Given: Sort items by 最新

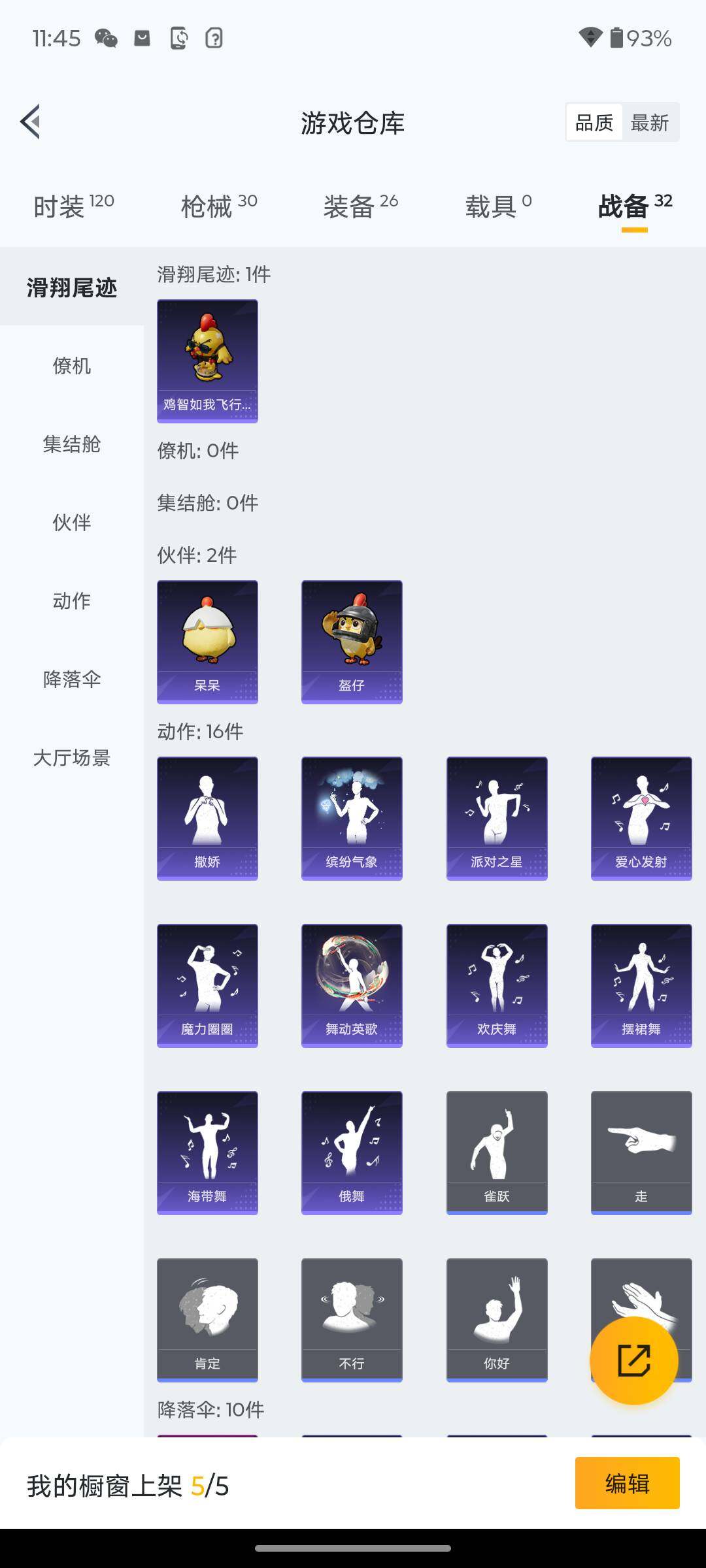Looking at the screenshot, I should (x=649, y=123).
